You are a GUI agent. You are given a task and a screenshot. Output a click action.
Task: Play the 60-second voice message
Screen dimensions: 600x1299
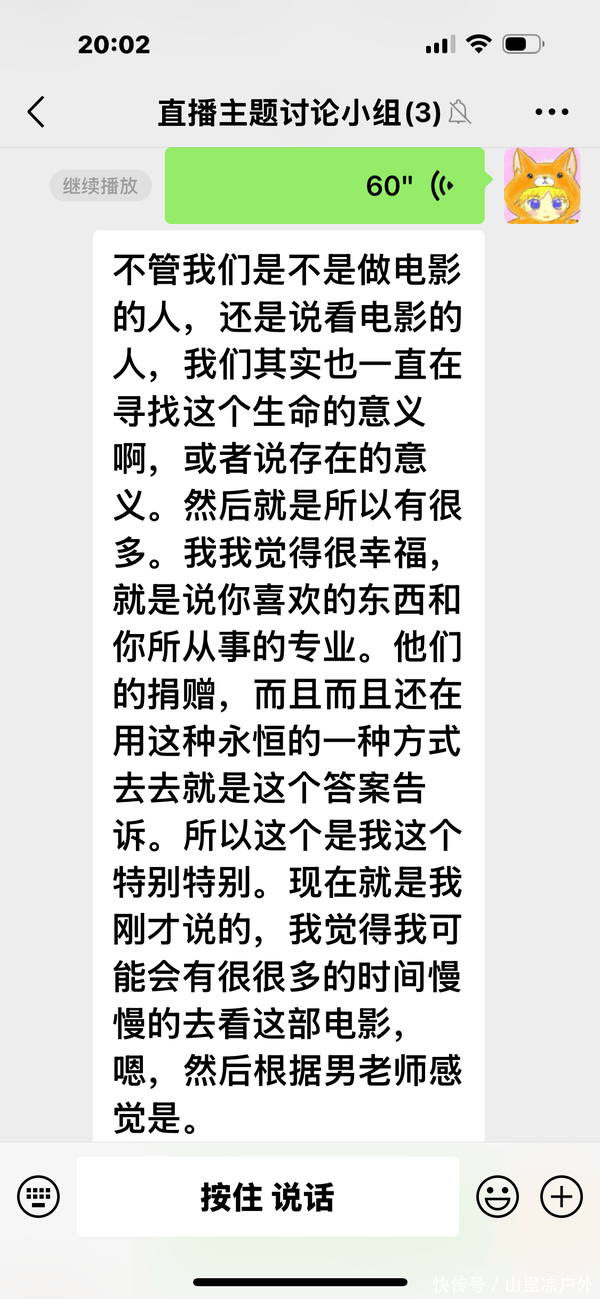click(x=325, y=186)
